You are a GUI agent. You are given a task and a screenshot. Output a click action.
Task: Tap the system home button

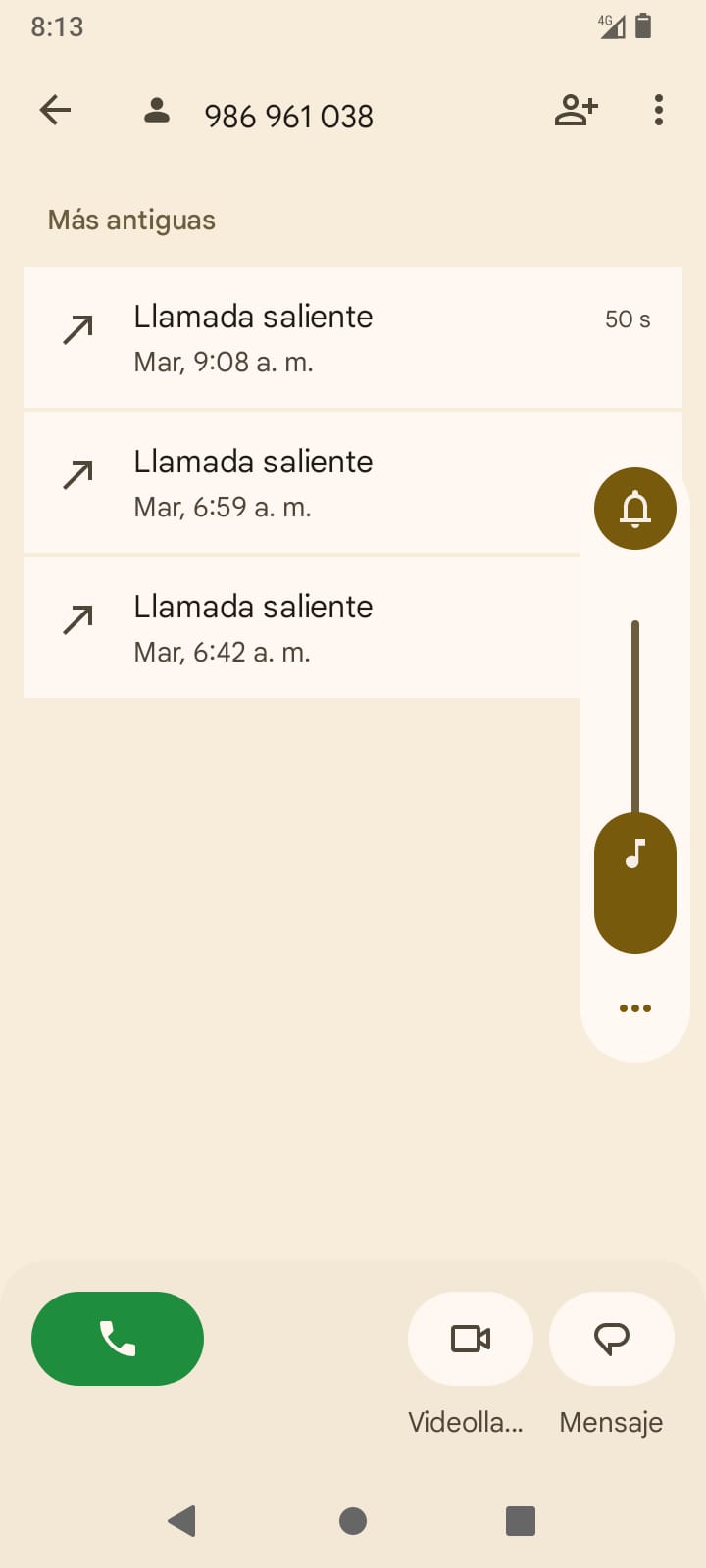353,1521
